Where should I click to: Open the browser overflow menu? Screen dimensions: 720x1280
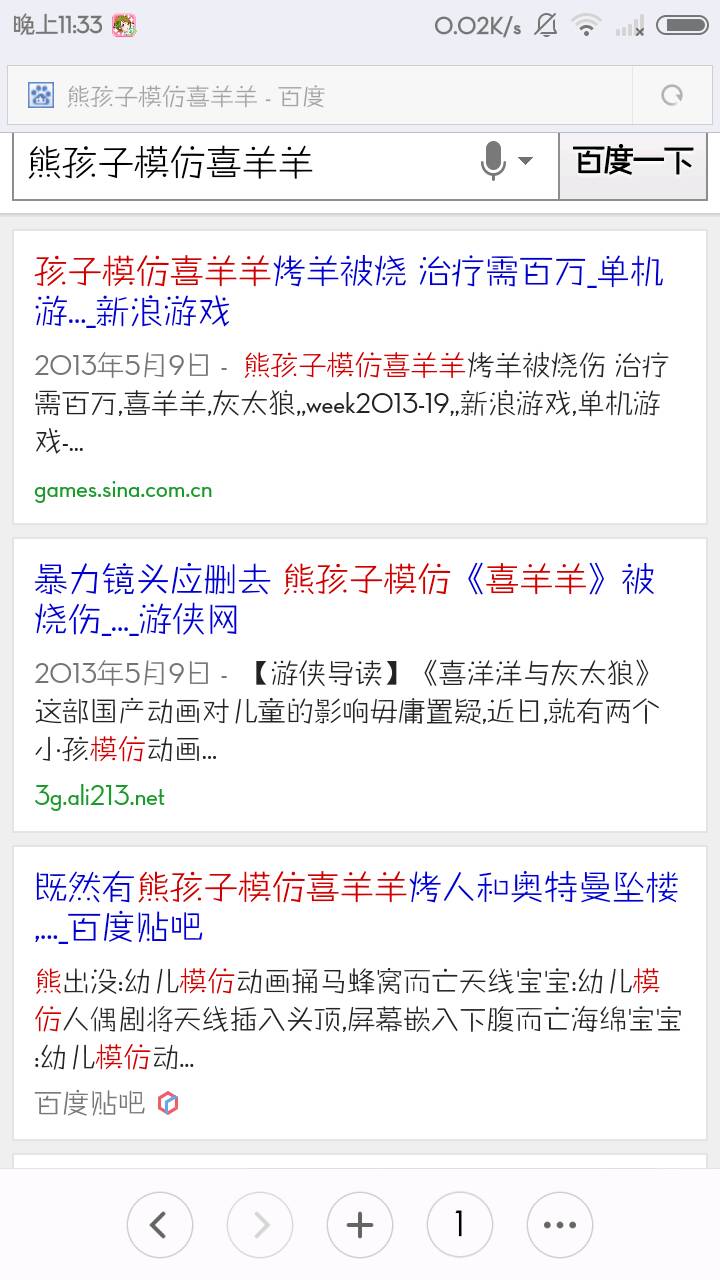pyautogui.click(x=559, y=1225)
